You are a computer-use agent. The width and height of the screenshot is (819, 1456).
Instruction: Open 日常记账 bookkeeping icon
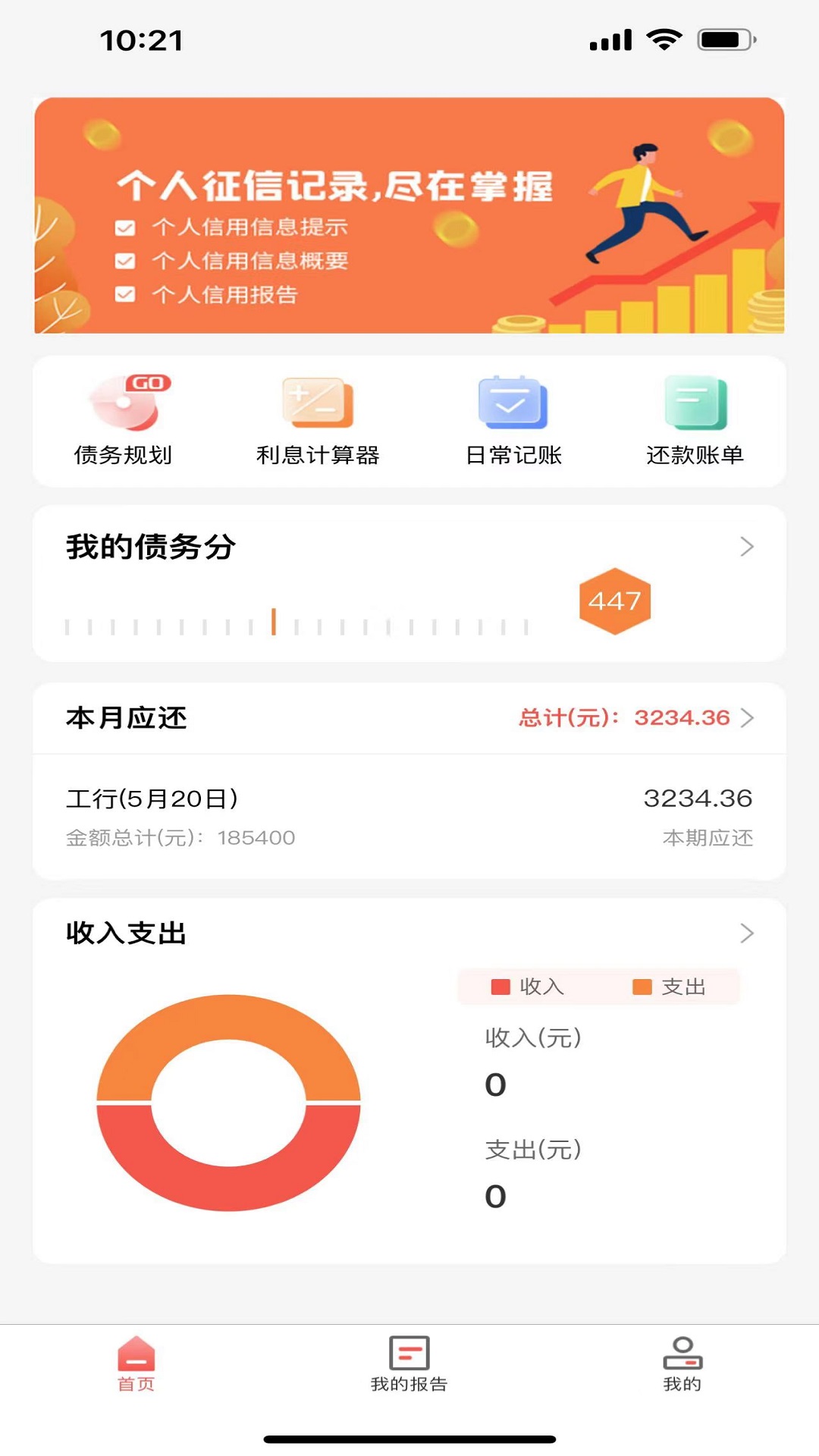(513, 403)
